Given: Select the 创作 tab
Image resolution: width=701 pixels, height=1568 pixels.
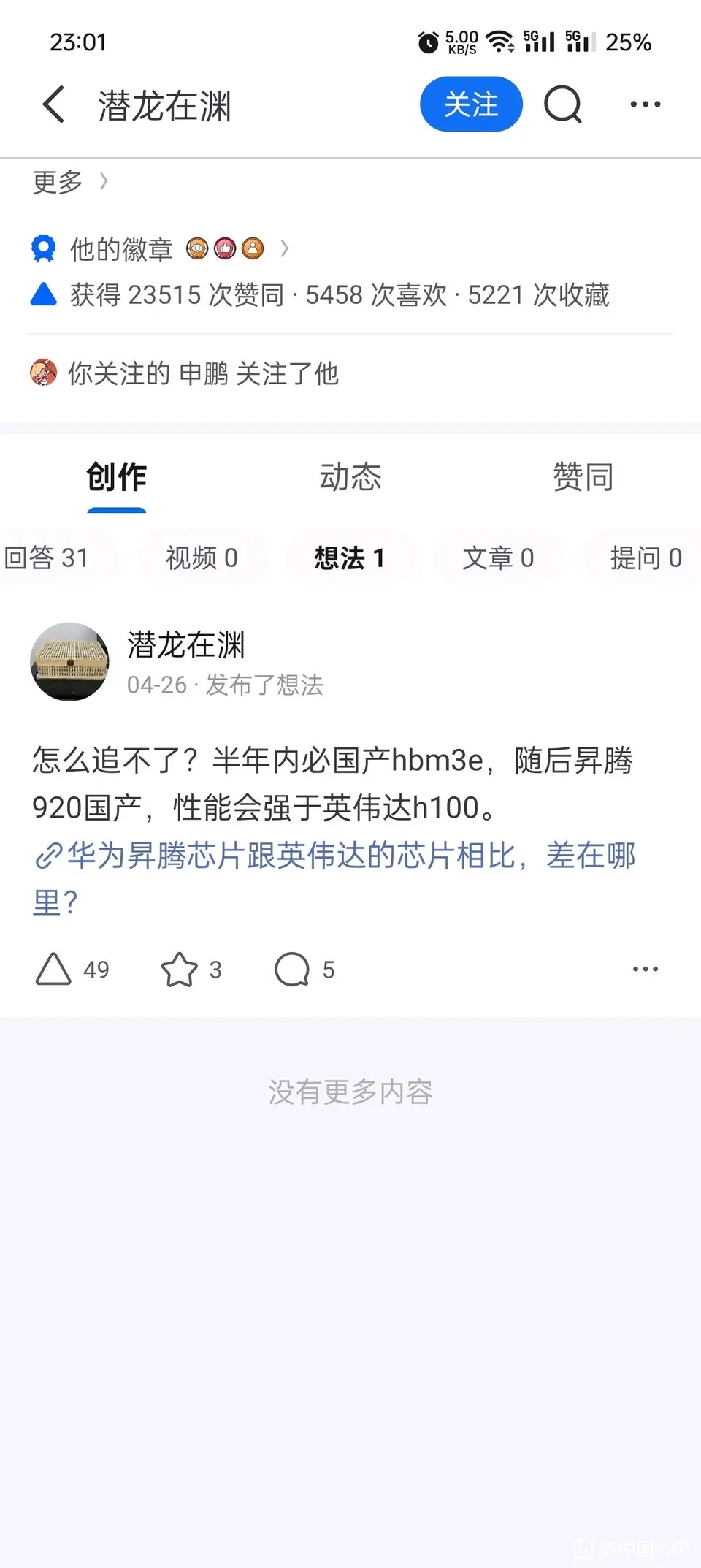Looking at the screenshot, I should click(x=117, y=477).
